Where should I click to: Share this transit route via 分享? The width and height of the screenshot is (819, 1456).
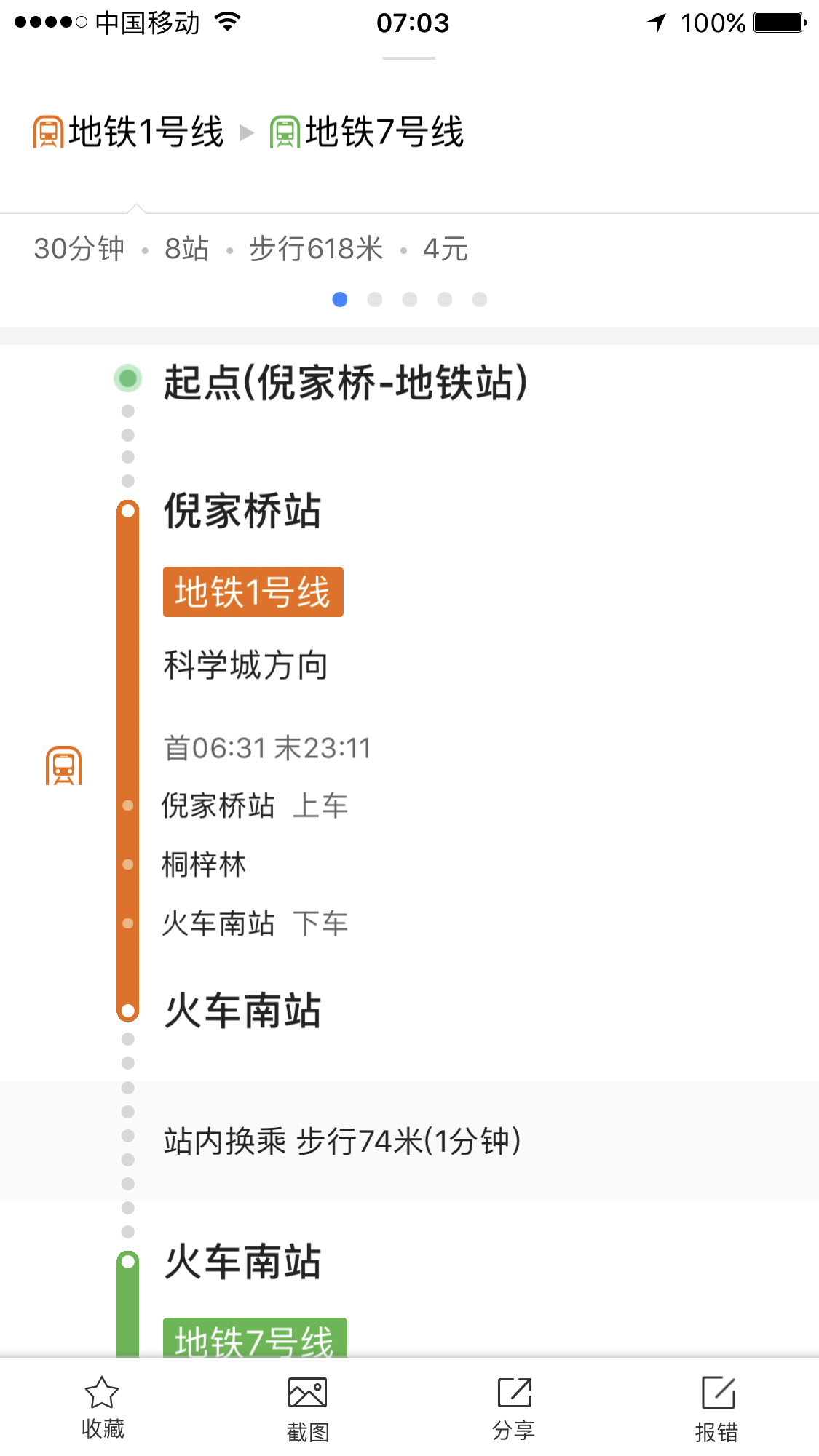click(514, 1407)
